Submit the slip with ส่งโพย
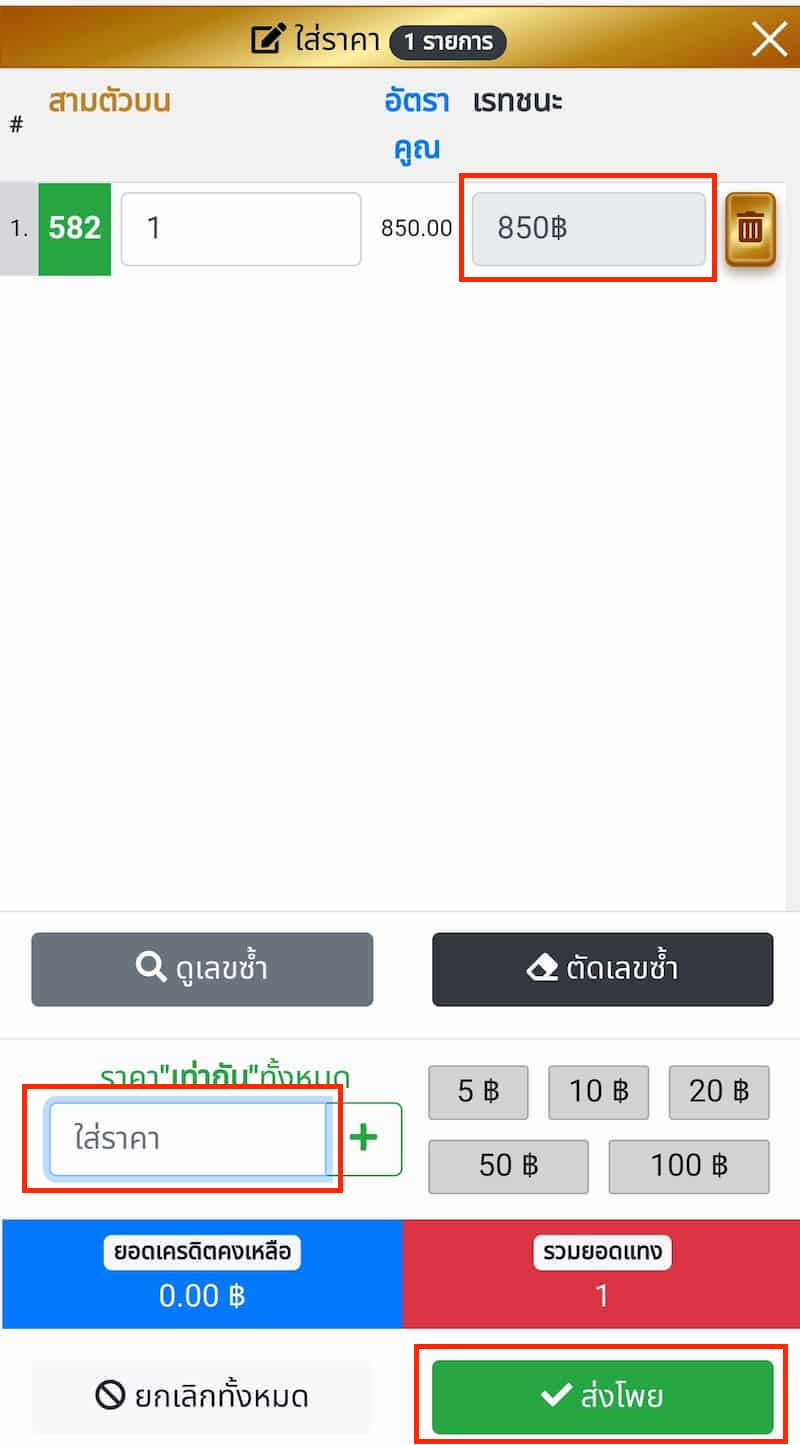The width and height of the screenshot is (800, 1445). pos(602,1396)
